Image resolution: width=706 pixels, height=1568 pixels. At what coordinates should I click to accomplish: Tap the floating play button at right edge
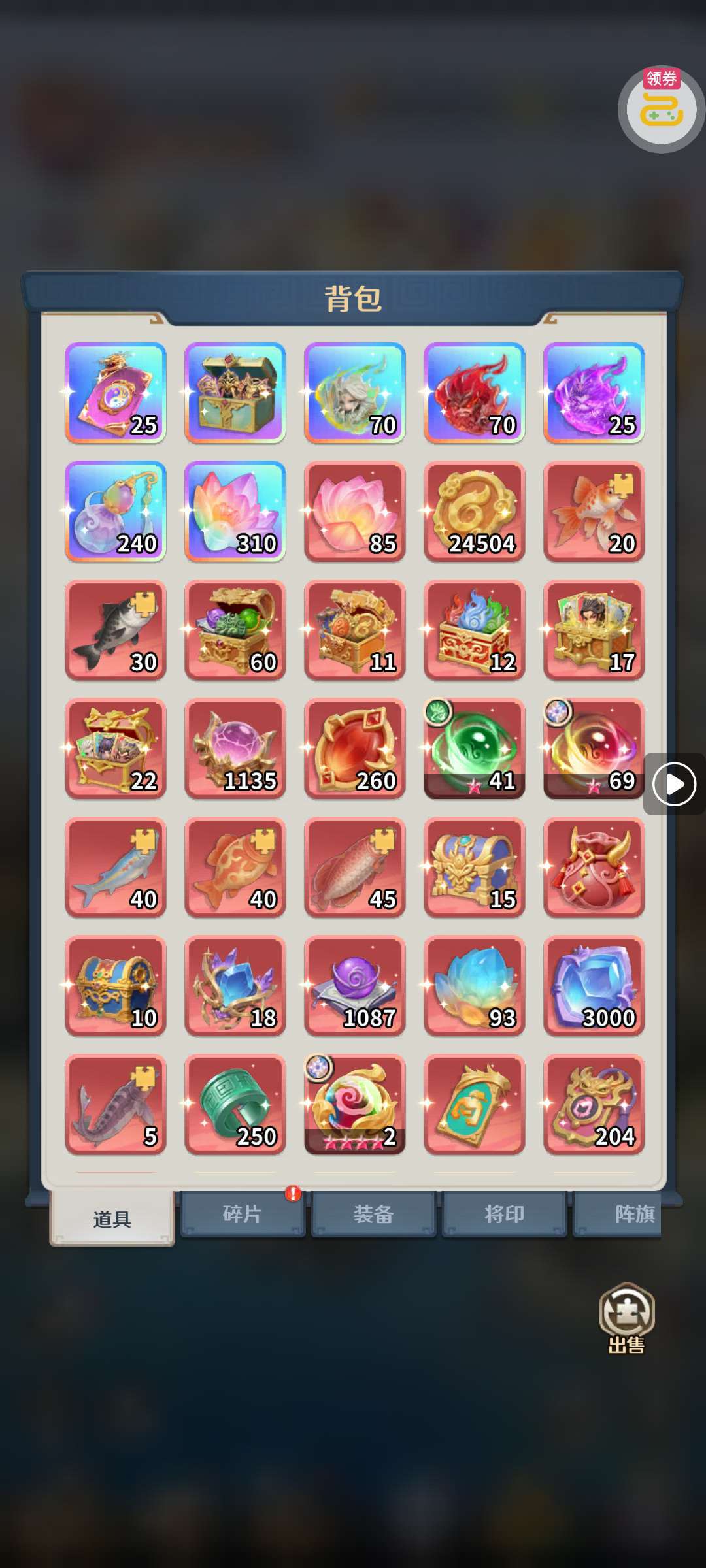pyautogui.click(x=674, y=784)
